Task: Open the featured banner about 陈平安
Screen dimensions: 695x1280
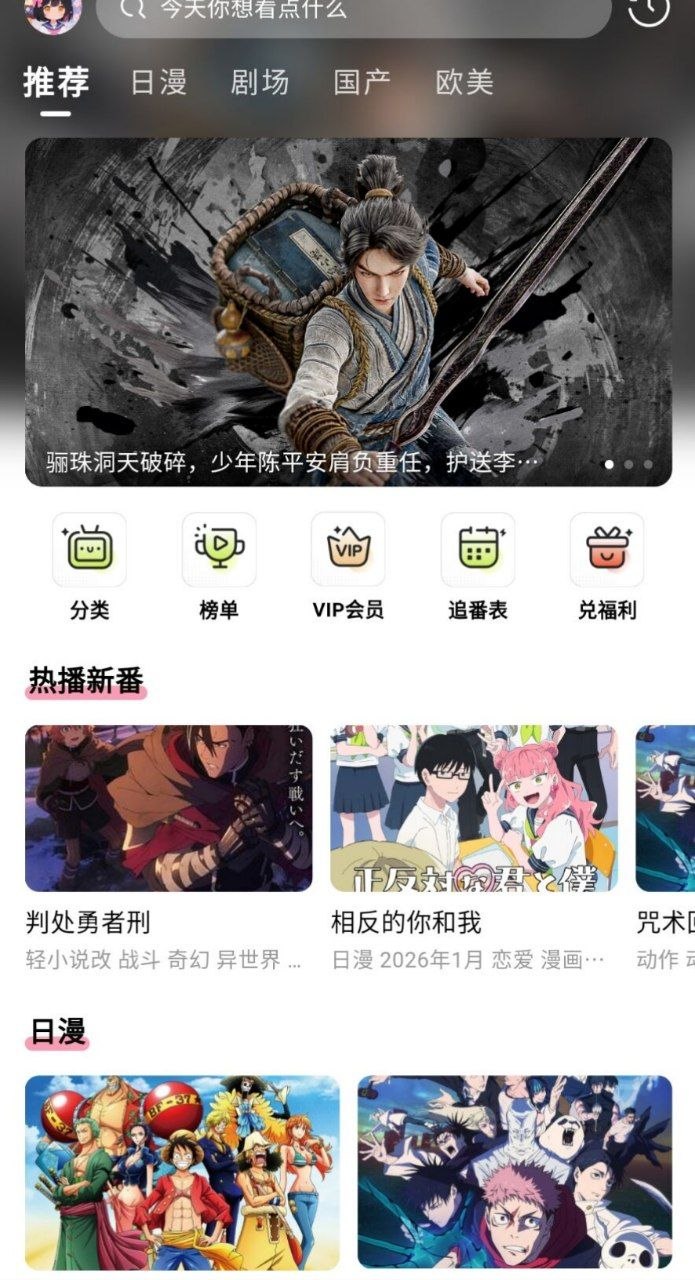Action: pos(348,311)
